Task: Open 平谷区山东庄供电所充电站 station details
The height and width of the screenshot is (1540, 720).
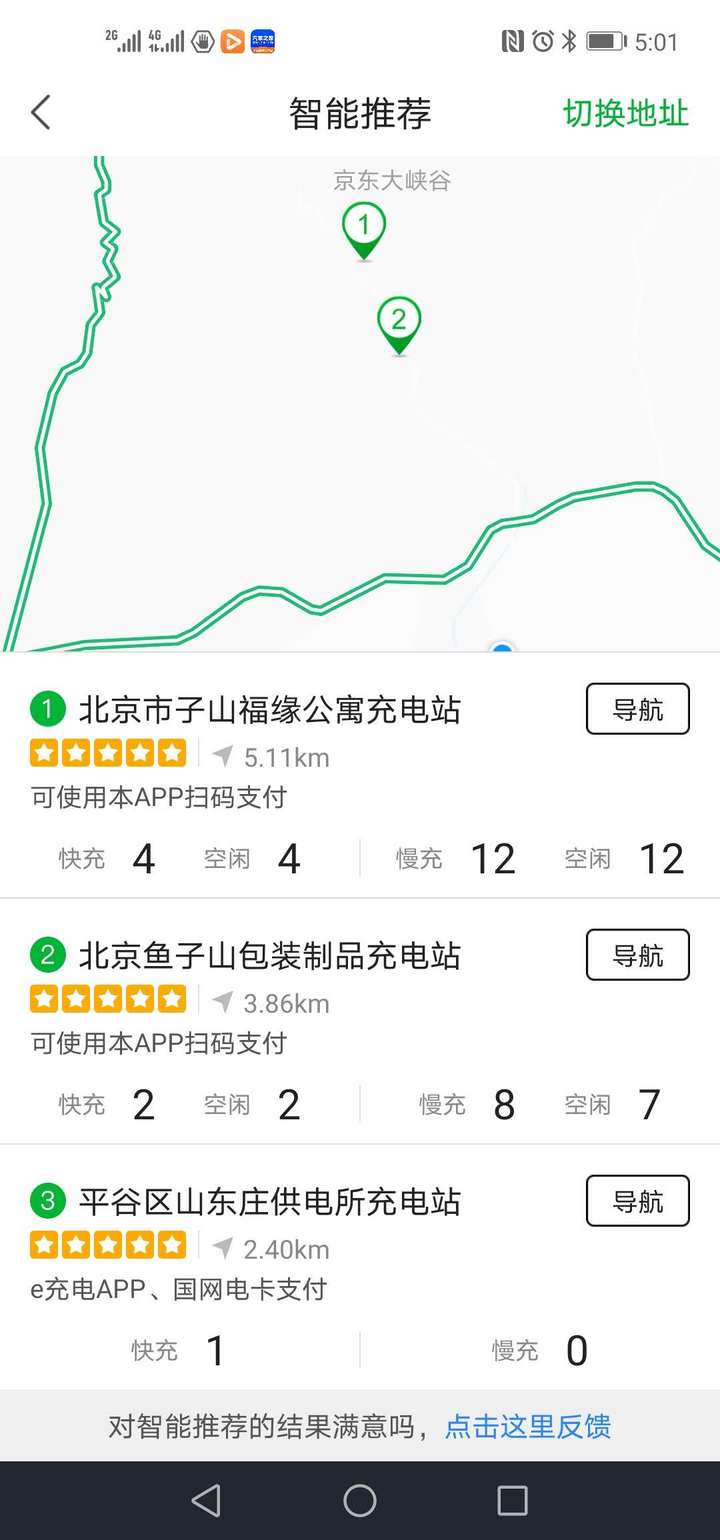Action: click(270, 1202)
